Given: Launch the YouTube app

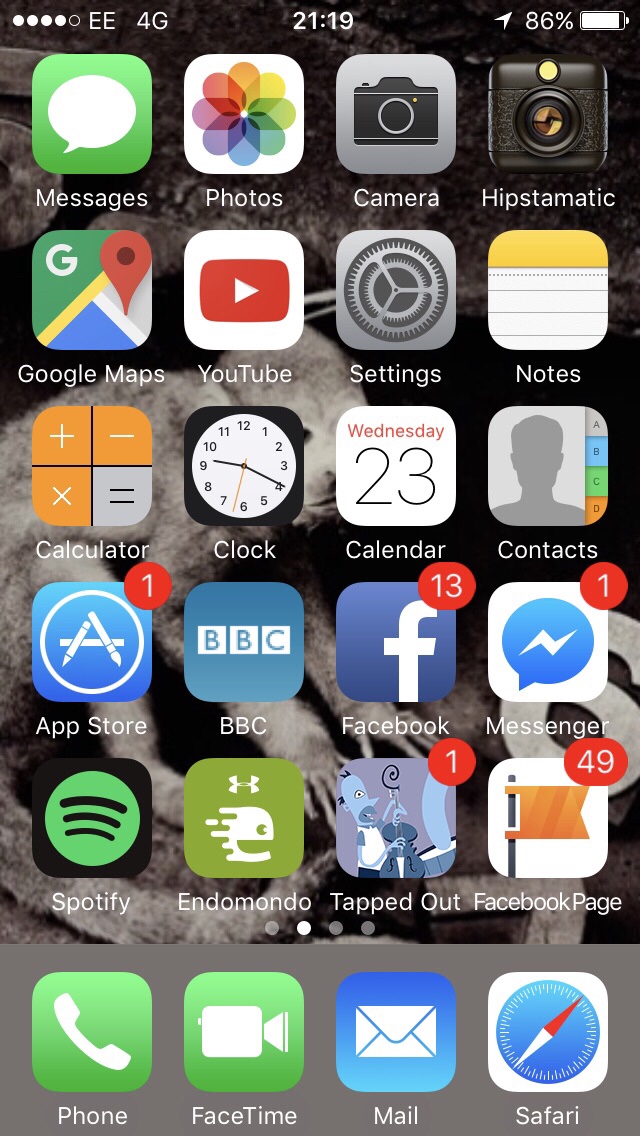Looking at the screenshot, I should tap(244, 290).
